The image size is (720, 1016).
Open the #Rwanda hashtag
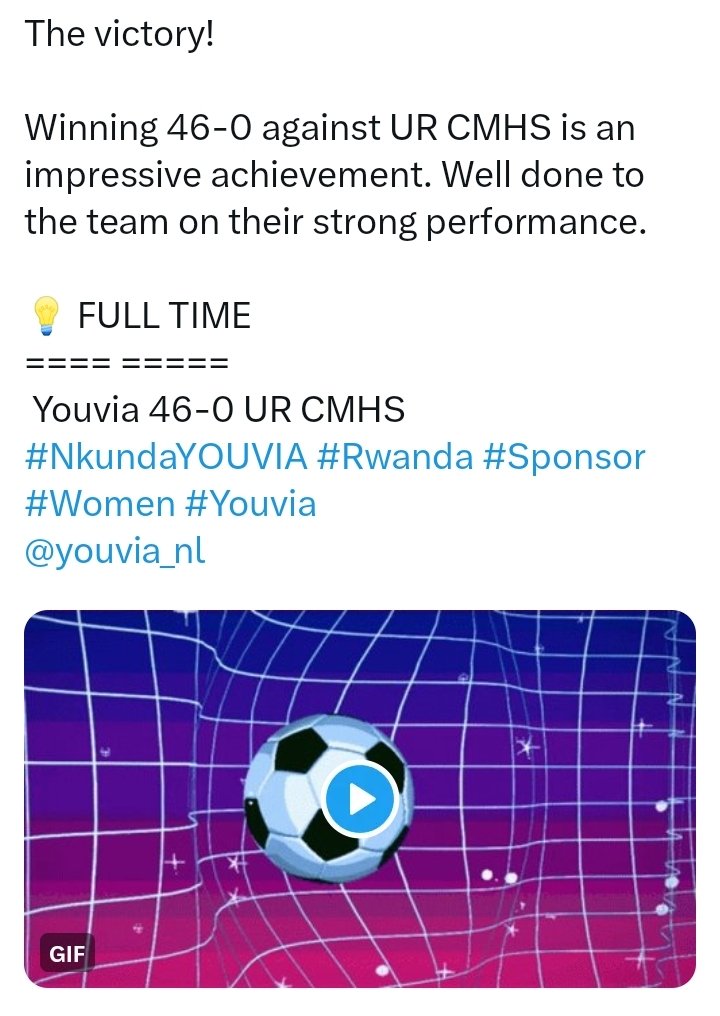pyautogui.click(x=394, y=457)
